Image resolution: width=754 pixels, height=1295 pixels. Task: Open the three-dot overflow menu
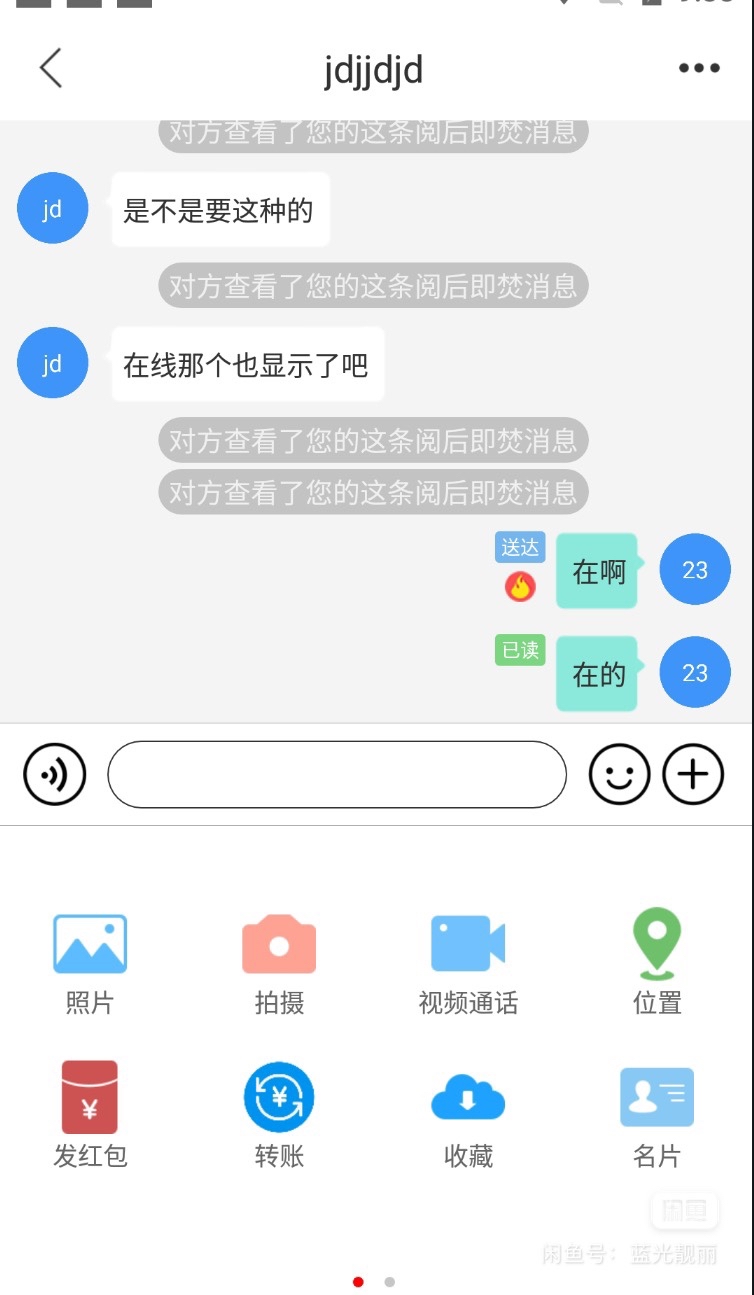(x=699, y=68)
